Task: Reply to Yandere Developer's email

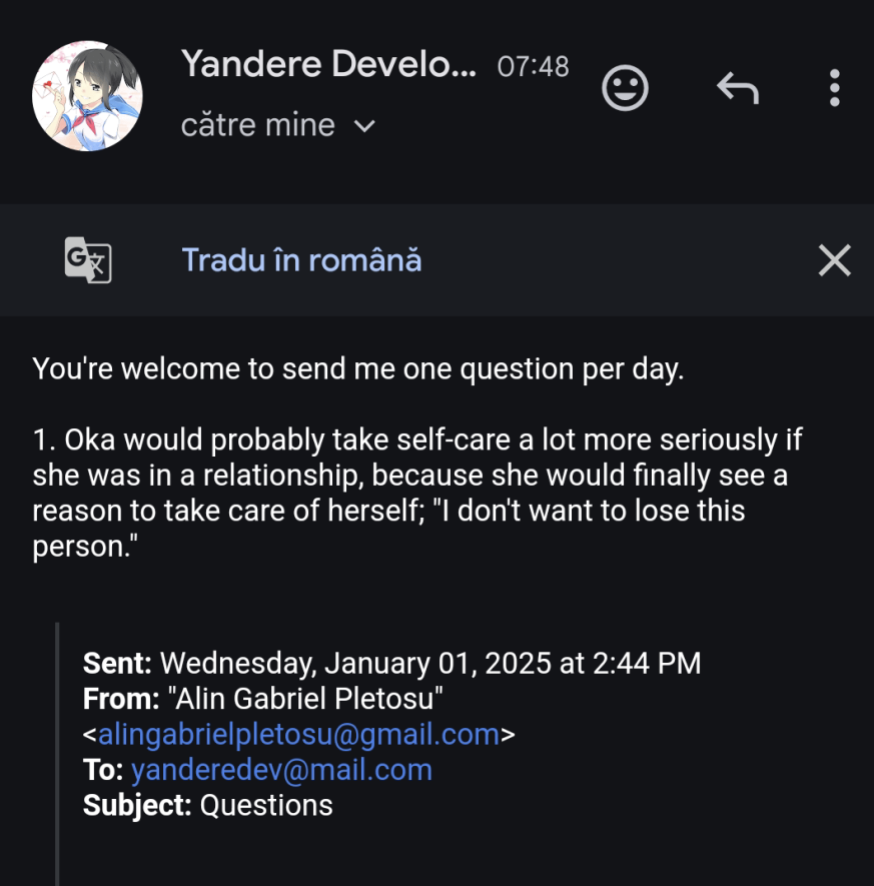Action: pos(738,89)
